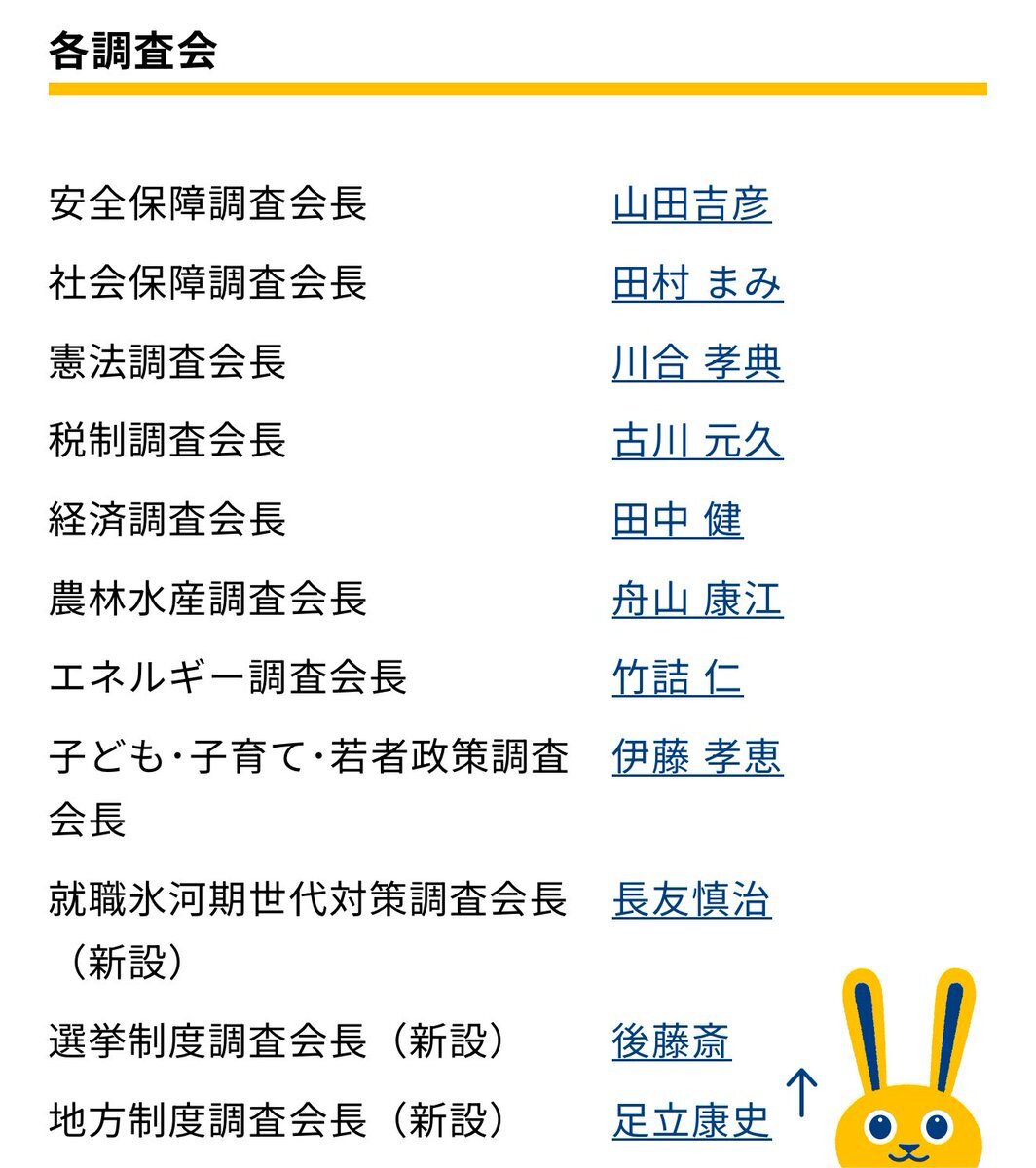The image size is (1036, 1168).
Task: Tap the 川合 孝典 link
Action: coord(697,362)
